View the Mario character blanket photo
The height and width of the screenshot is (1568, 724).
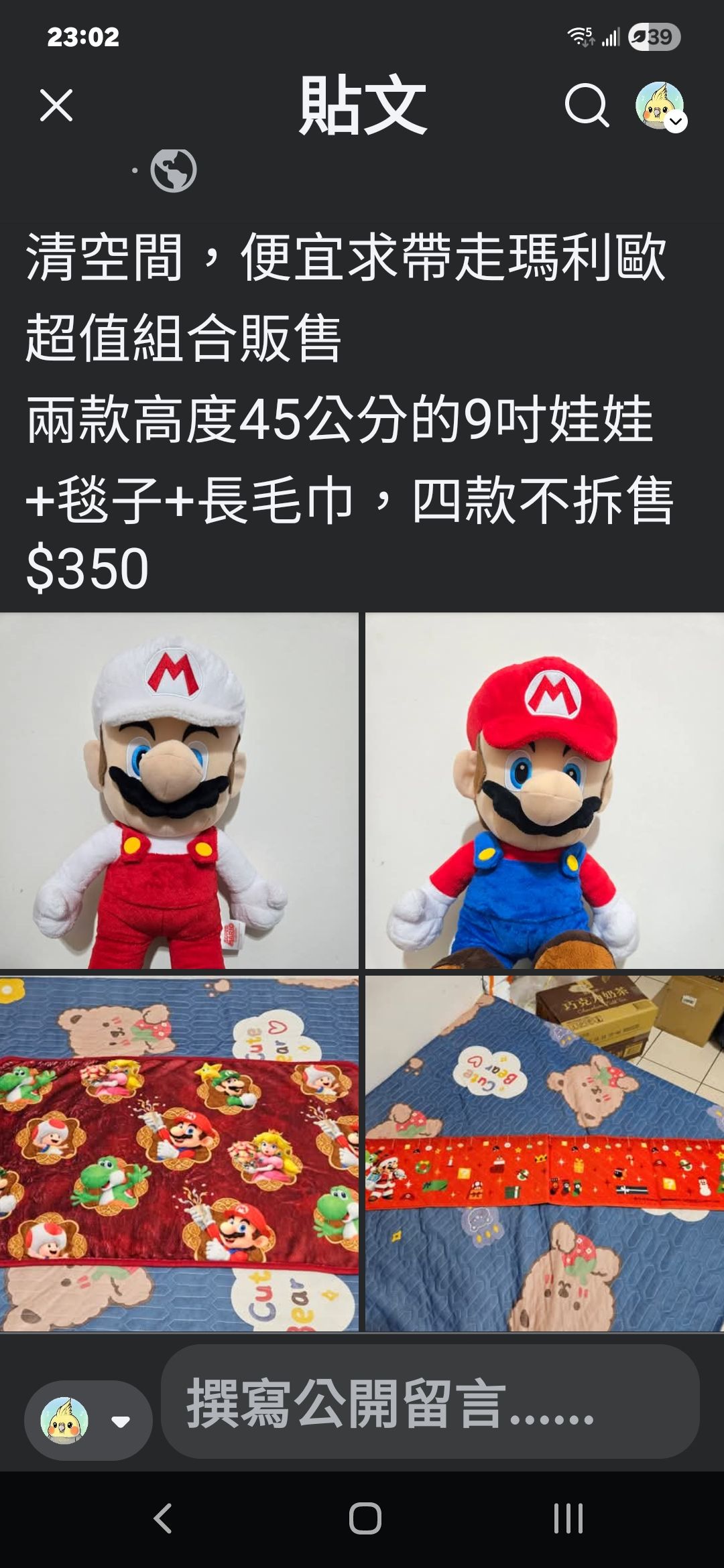point(178,1153)
